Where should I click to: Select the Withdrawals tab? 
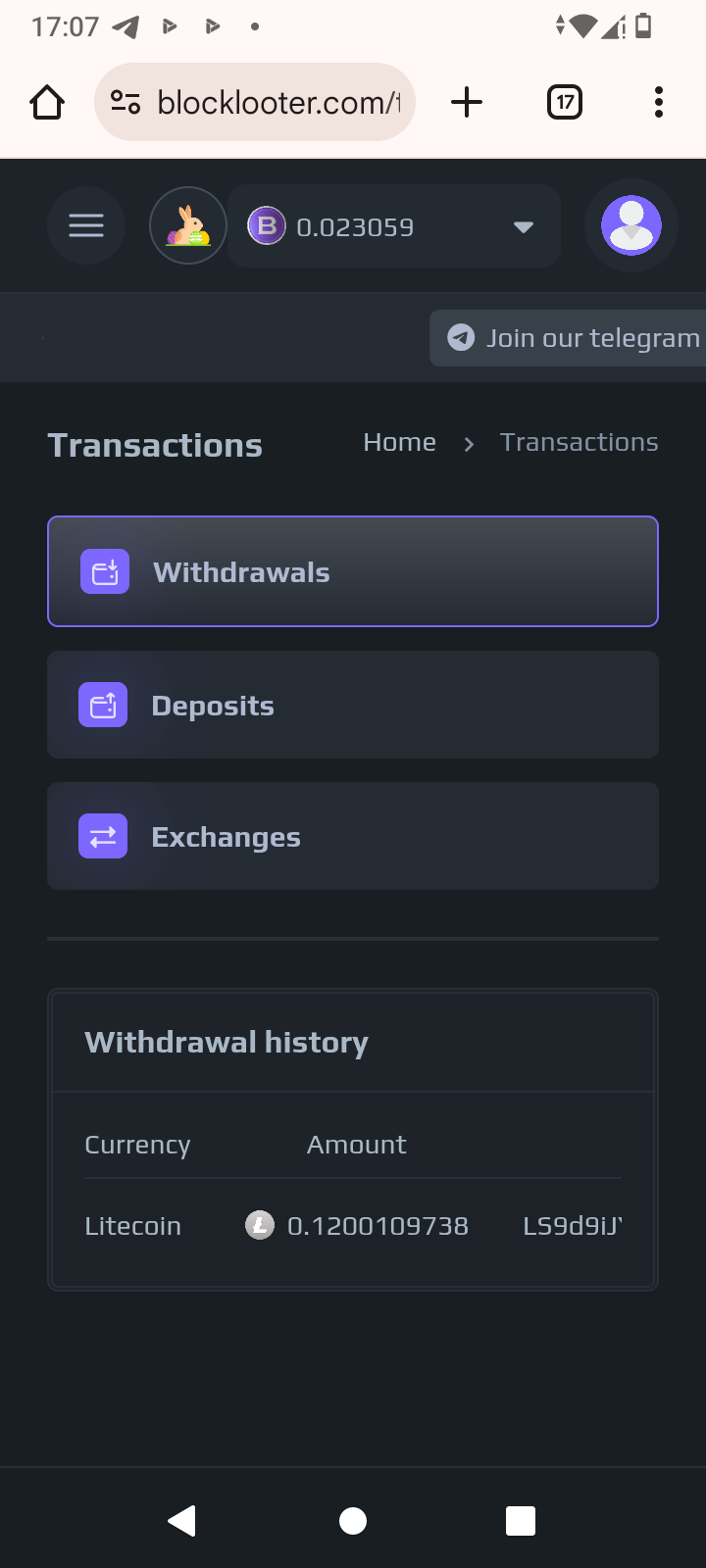(x=353, y=571)
